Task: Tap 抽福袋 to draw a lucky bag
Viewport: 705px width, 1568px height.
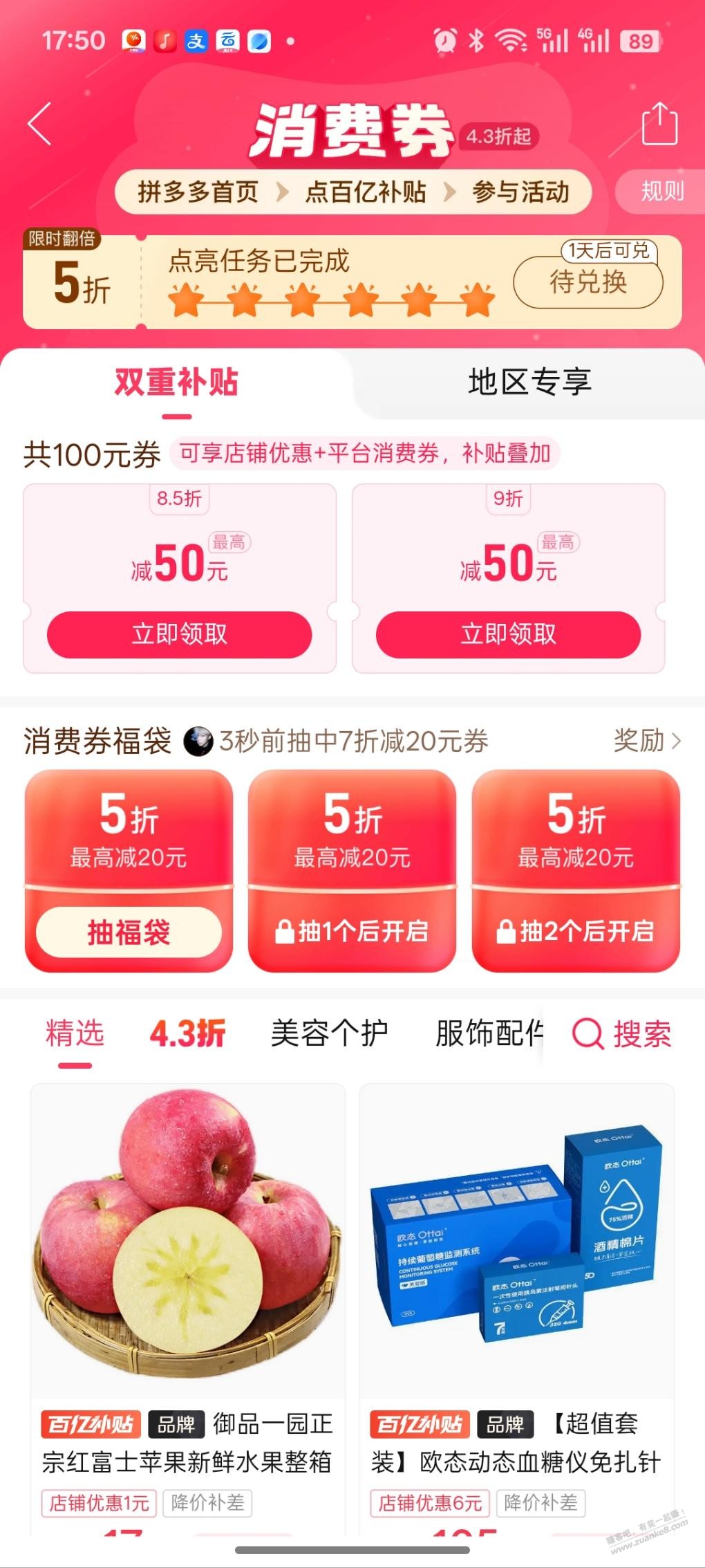Action: [x=129, y=932]
